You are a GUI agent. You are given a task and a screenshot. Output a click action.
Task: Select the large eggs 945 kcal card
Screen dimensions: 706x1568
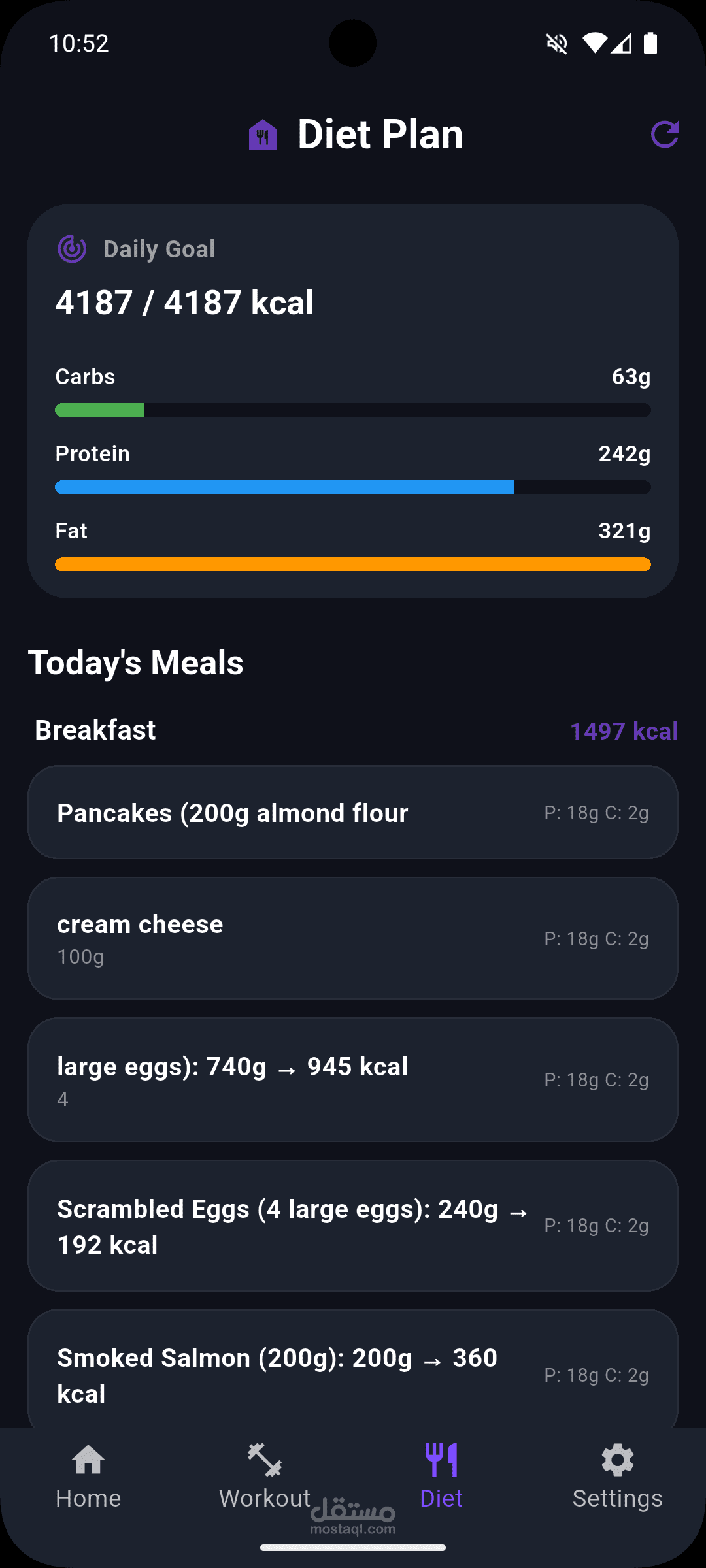pyautogui.click(x=353, y=1079)
